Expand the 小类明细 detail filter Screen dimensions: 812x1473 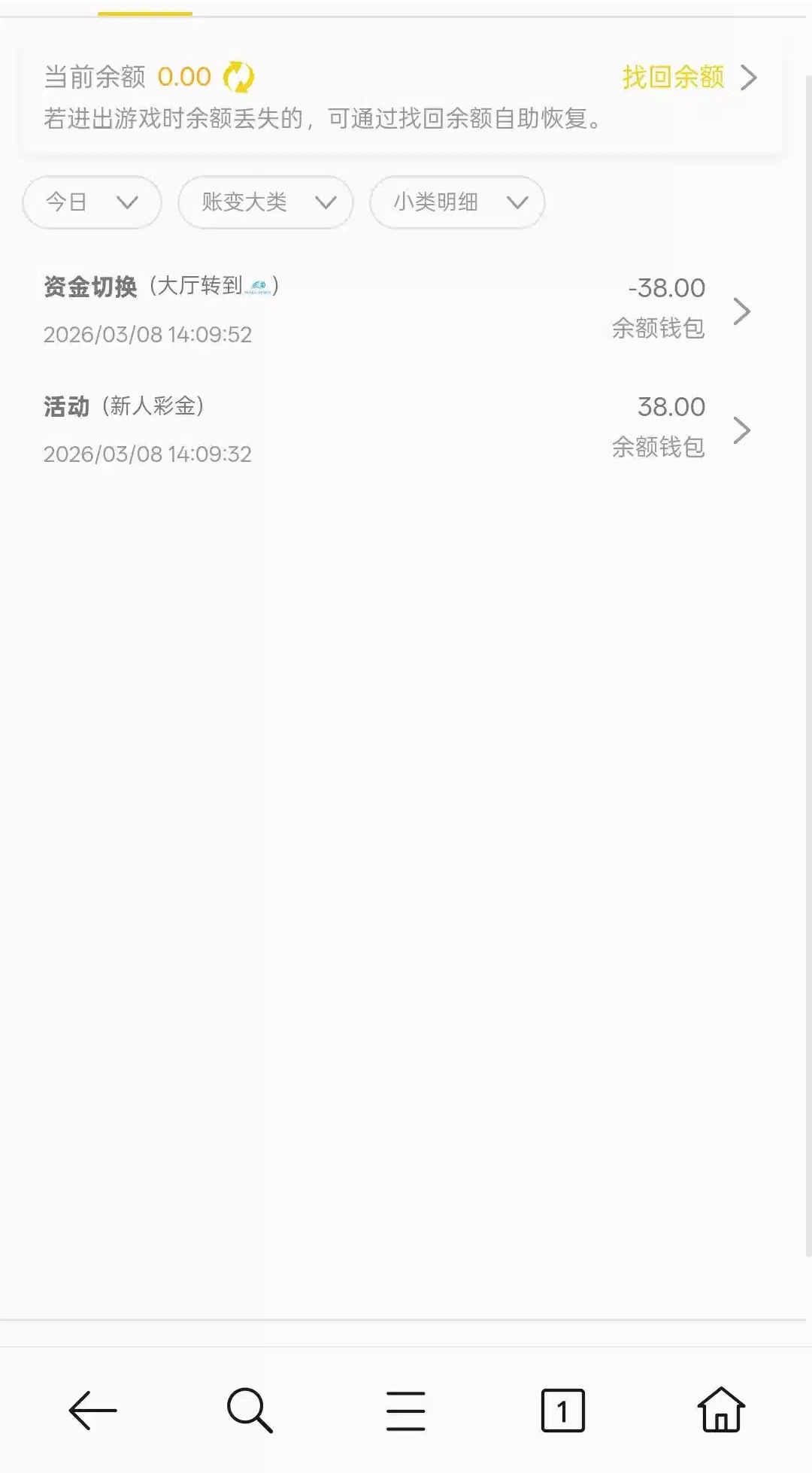point(457,202)
